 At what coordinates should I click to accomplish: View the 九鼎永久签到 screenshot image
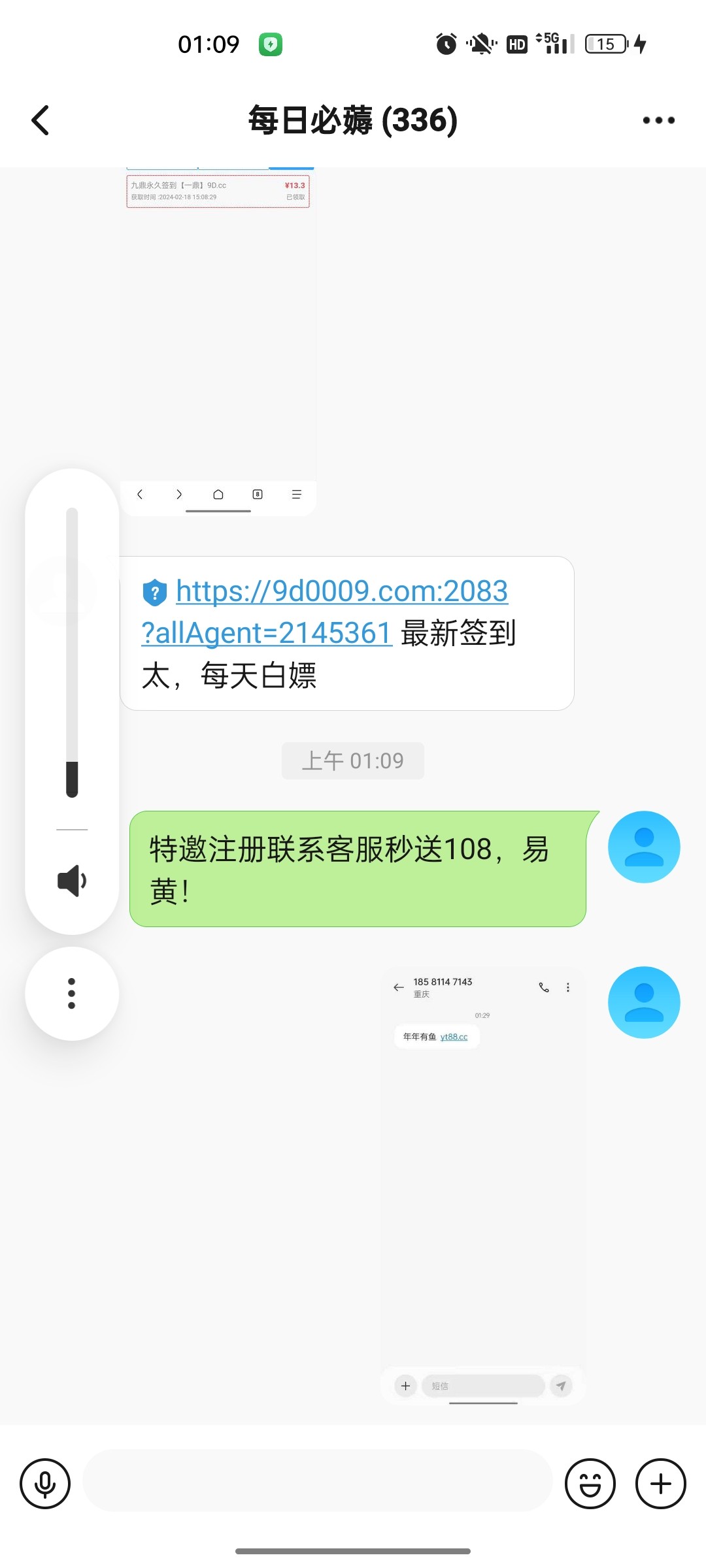click(x=218, y=340)
